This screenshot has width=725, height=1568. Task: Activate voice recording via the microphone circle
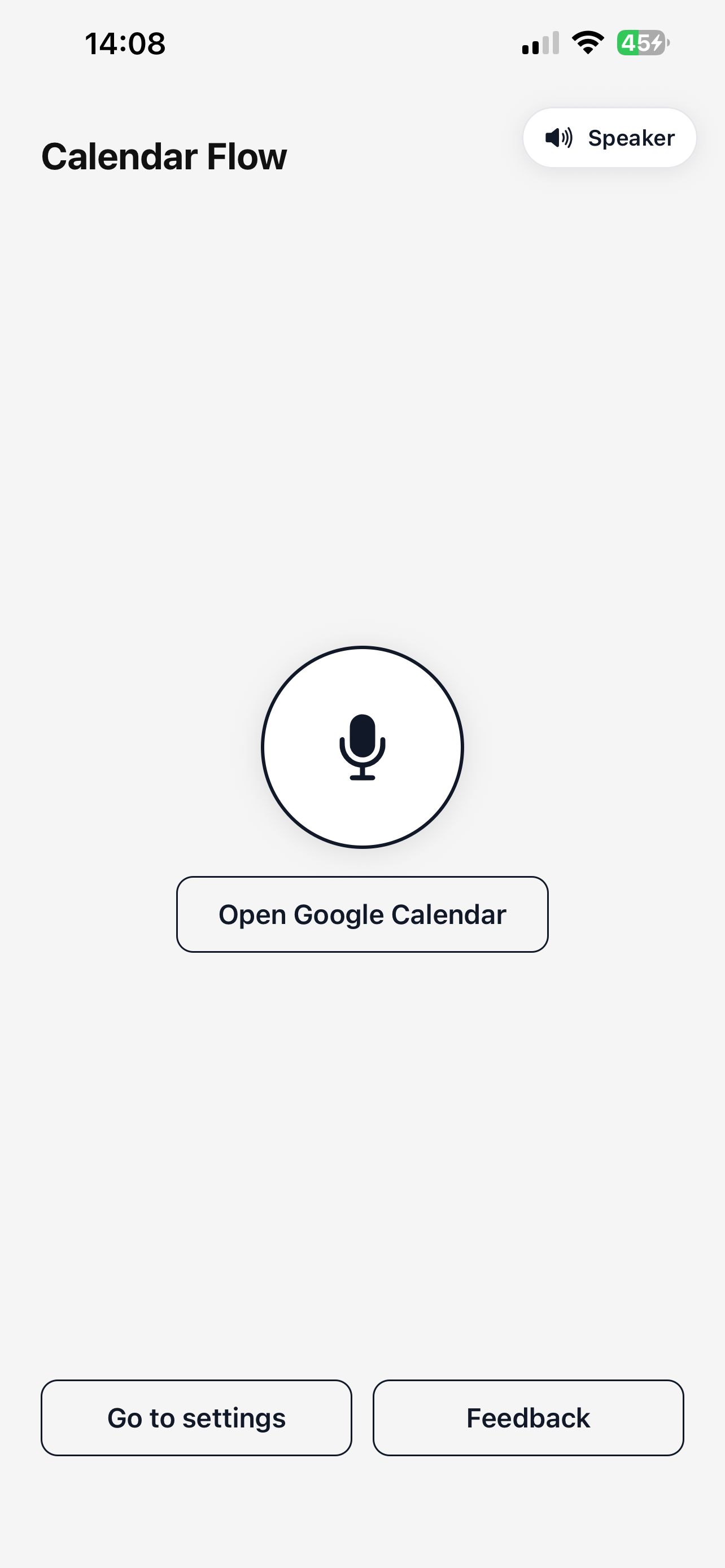tap(362, 747)
